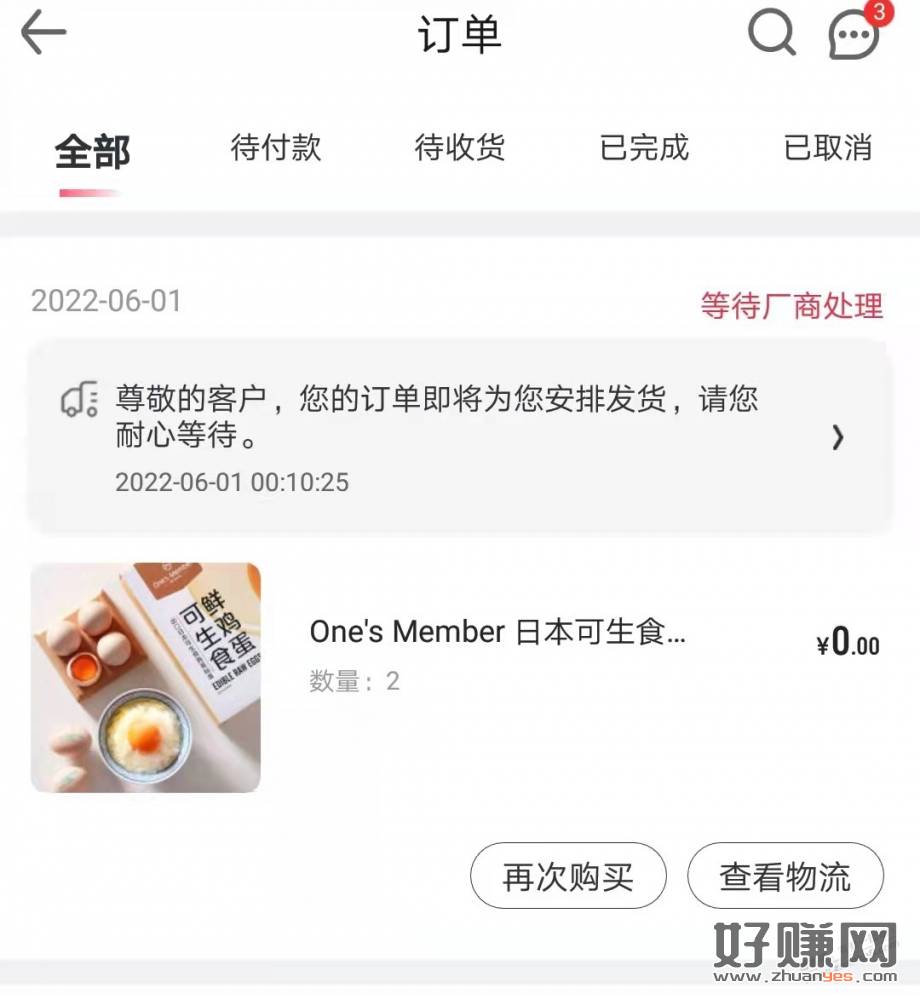Tap the 再次购买 button
The image size is (920, 1000).
click(x=568, y=877)
